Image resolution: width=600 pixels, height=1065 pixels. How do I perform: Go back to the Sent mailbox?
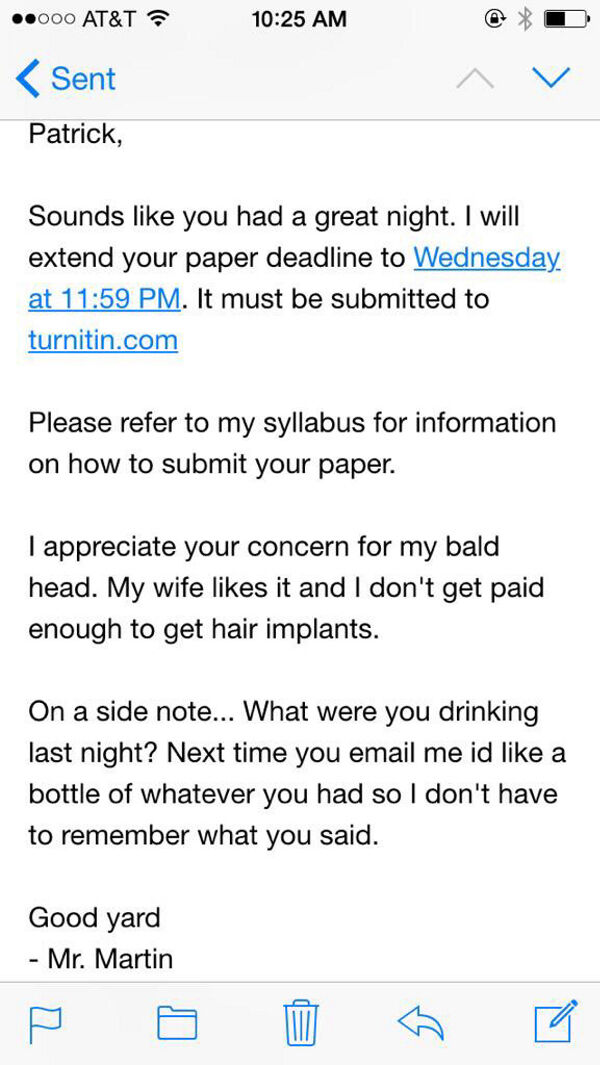pos(66,79)
